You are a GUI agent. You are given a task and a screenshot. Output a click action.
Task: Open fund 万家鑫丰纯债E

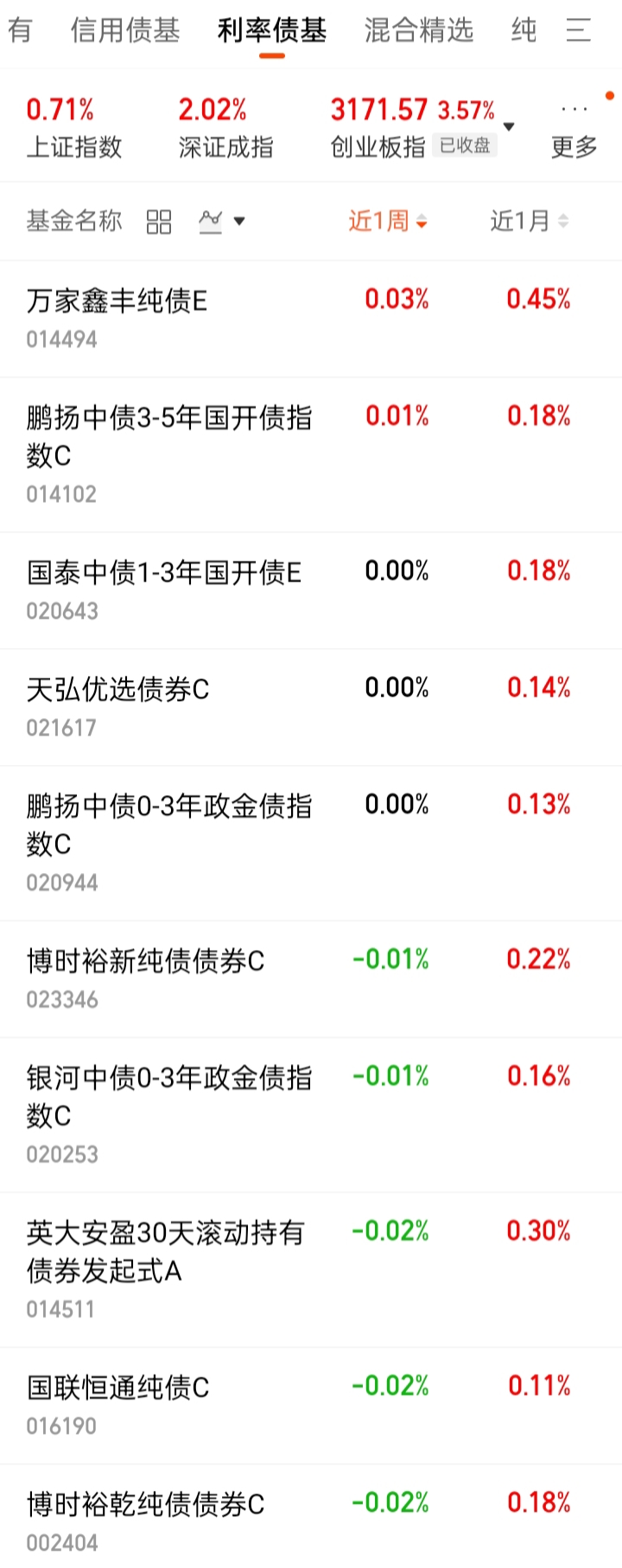(117, 301)
